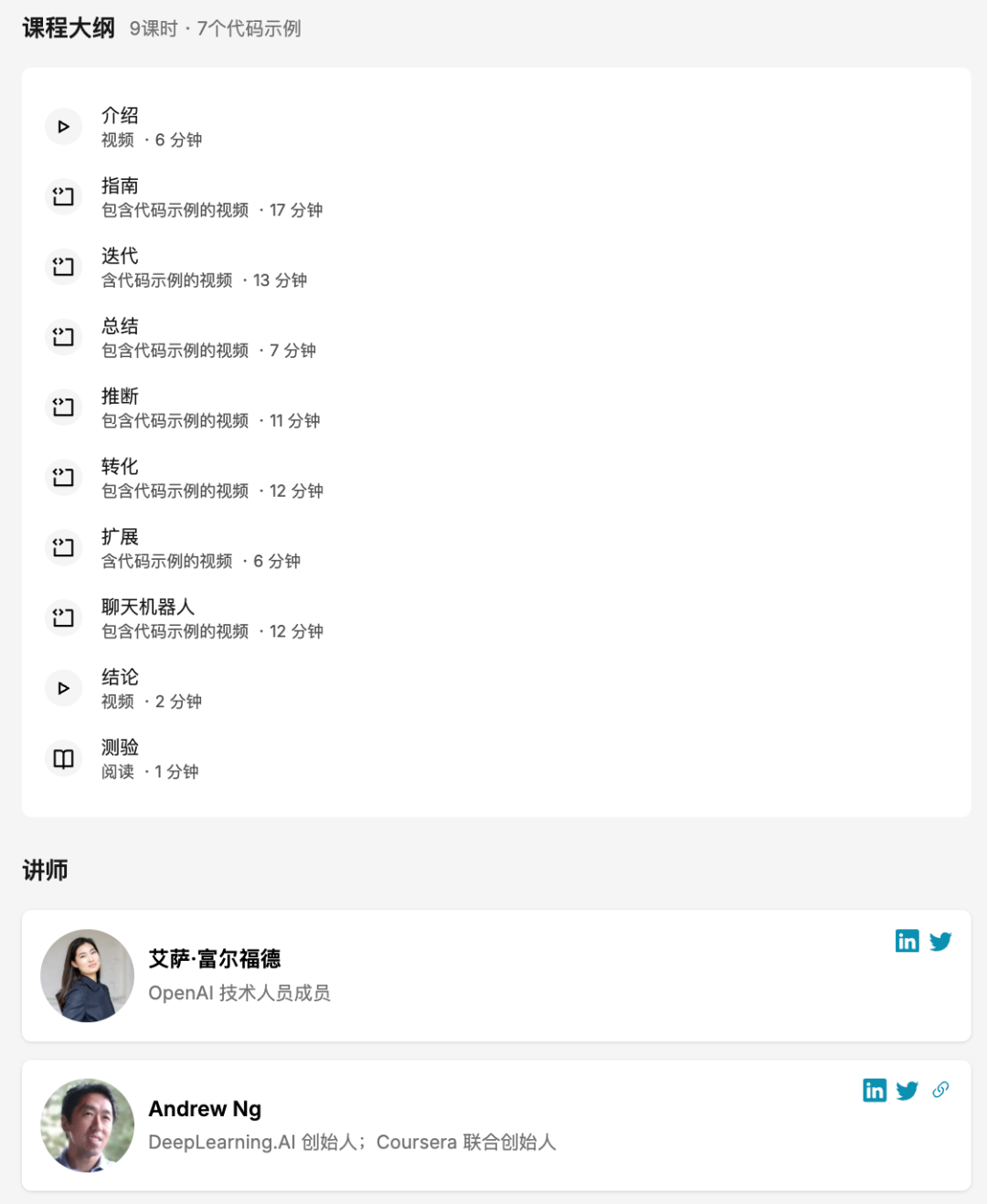Open the 迭代 lesson
The width and height of the screenshot is (987, 1204).
coord(120,257)
